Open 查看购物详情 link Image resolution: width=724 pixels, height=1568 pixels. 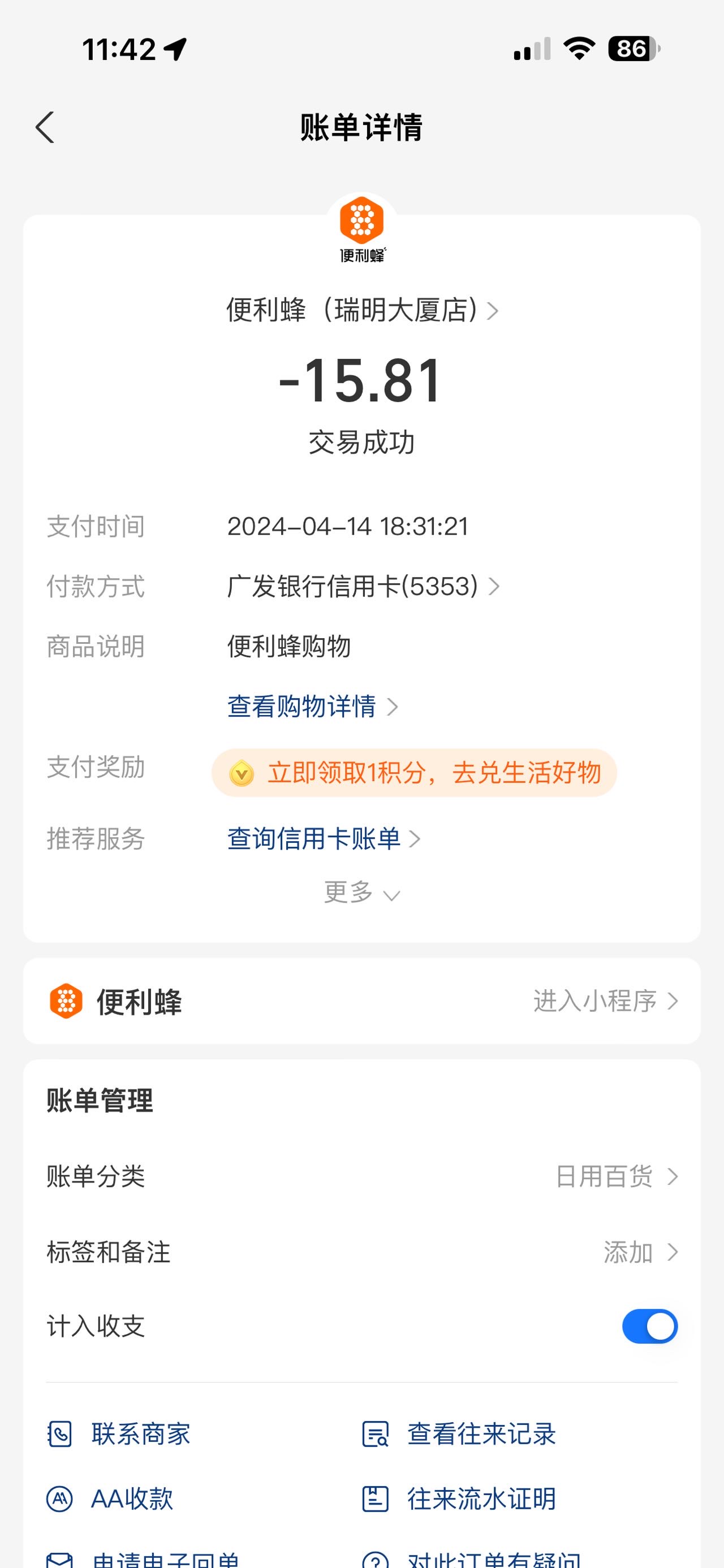(x=312, y=707)
